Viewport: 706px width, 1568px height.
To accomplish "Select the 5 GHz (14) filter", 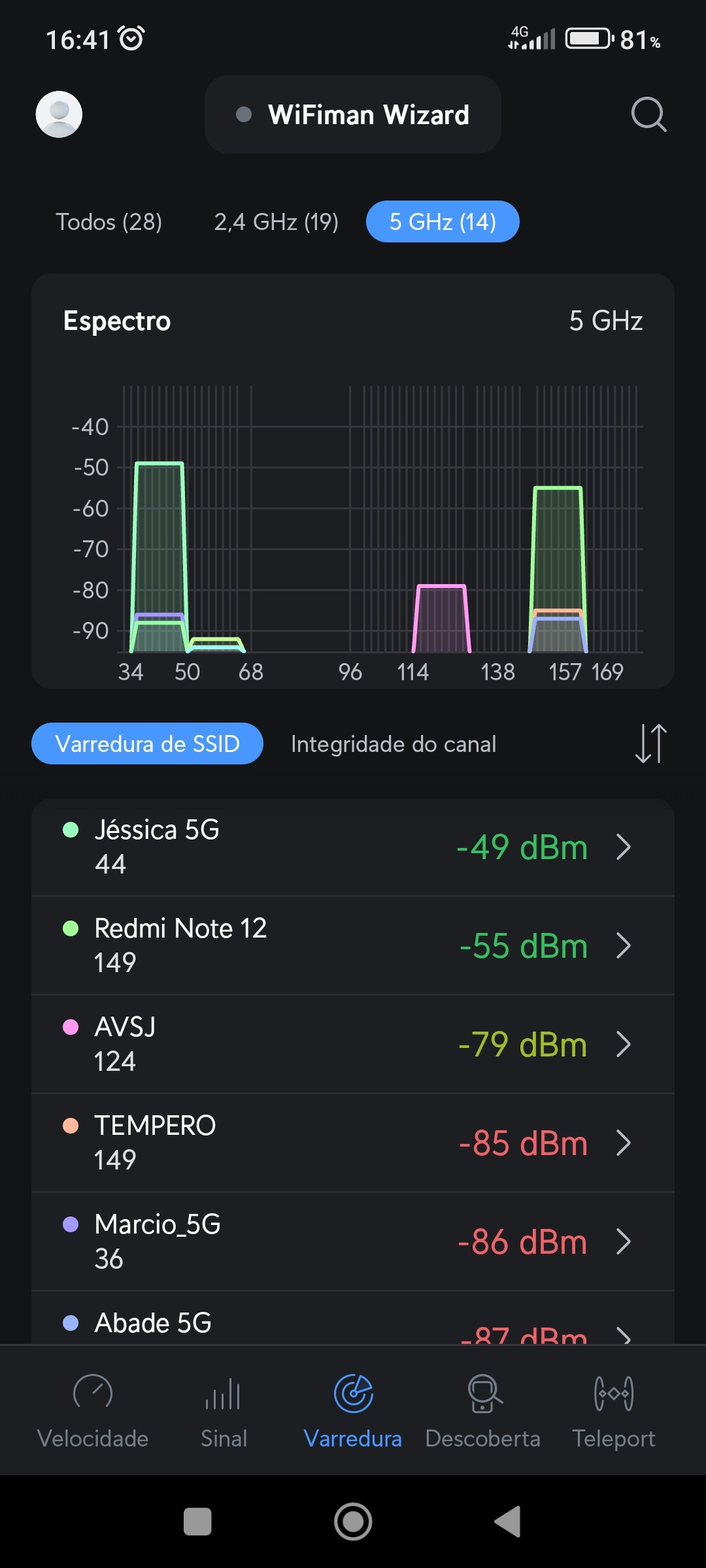I will (x=443, y=222).
